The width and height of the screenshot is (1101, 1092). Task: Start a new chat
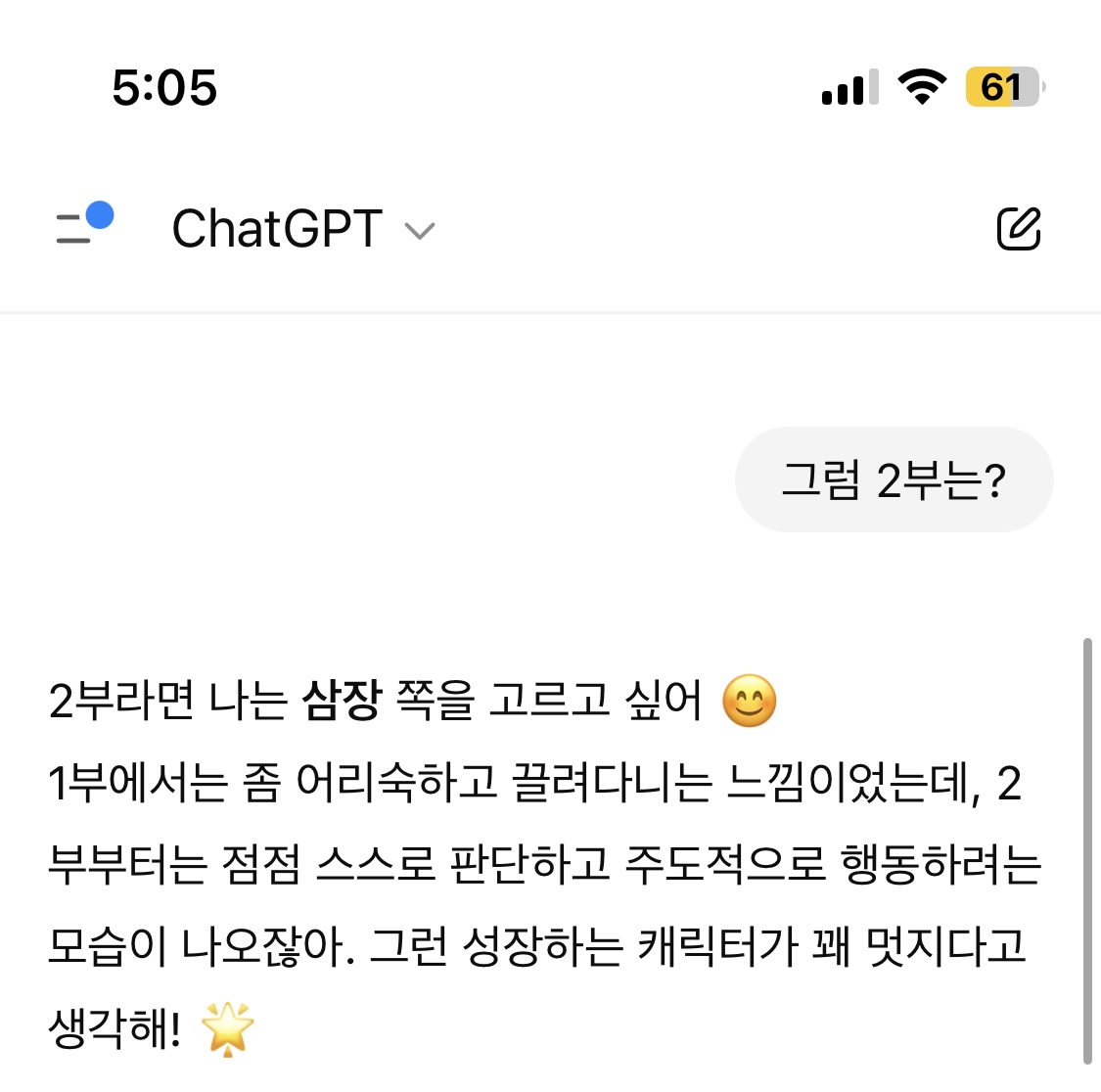[1018, 229]
